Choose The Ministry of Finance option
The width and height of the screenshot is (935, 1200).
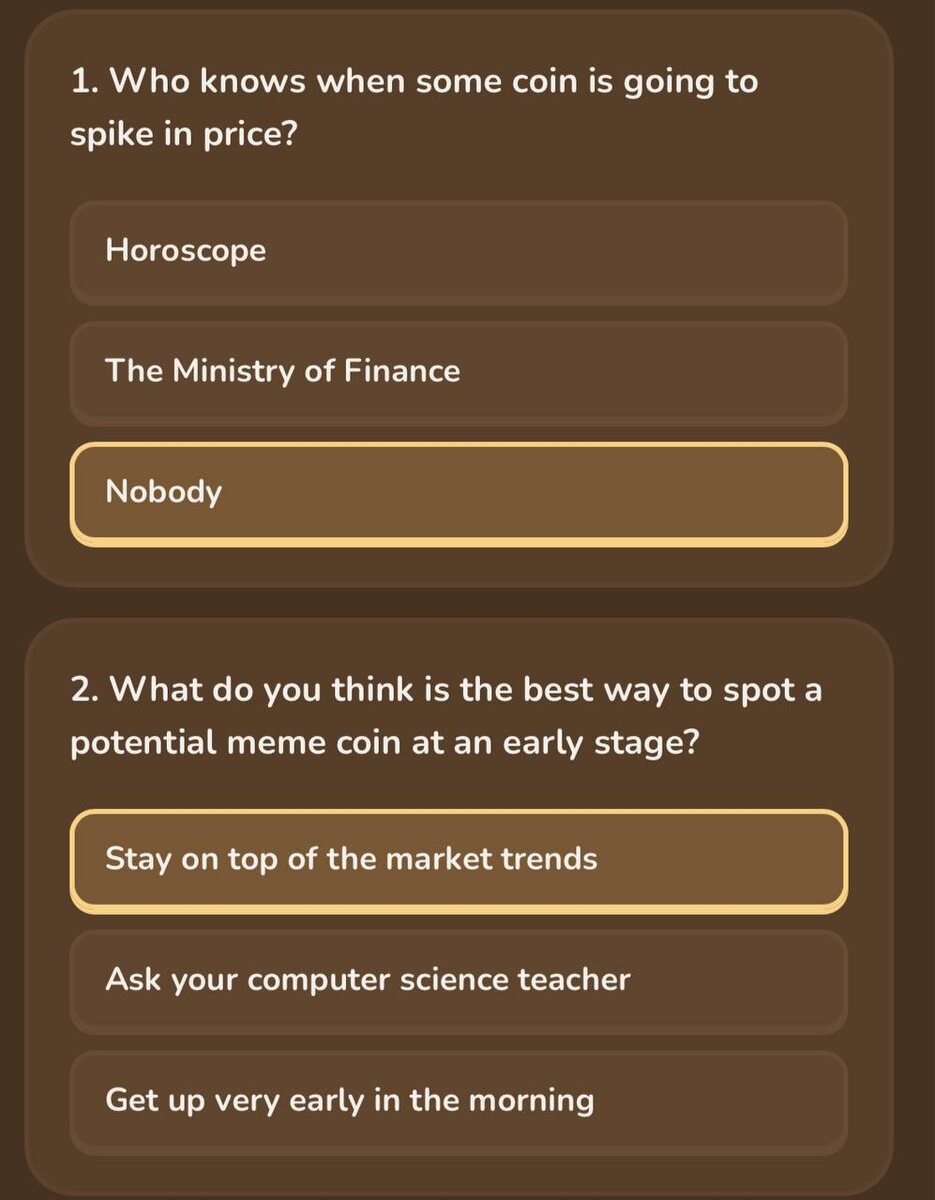pos(458,372)
